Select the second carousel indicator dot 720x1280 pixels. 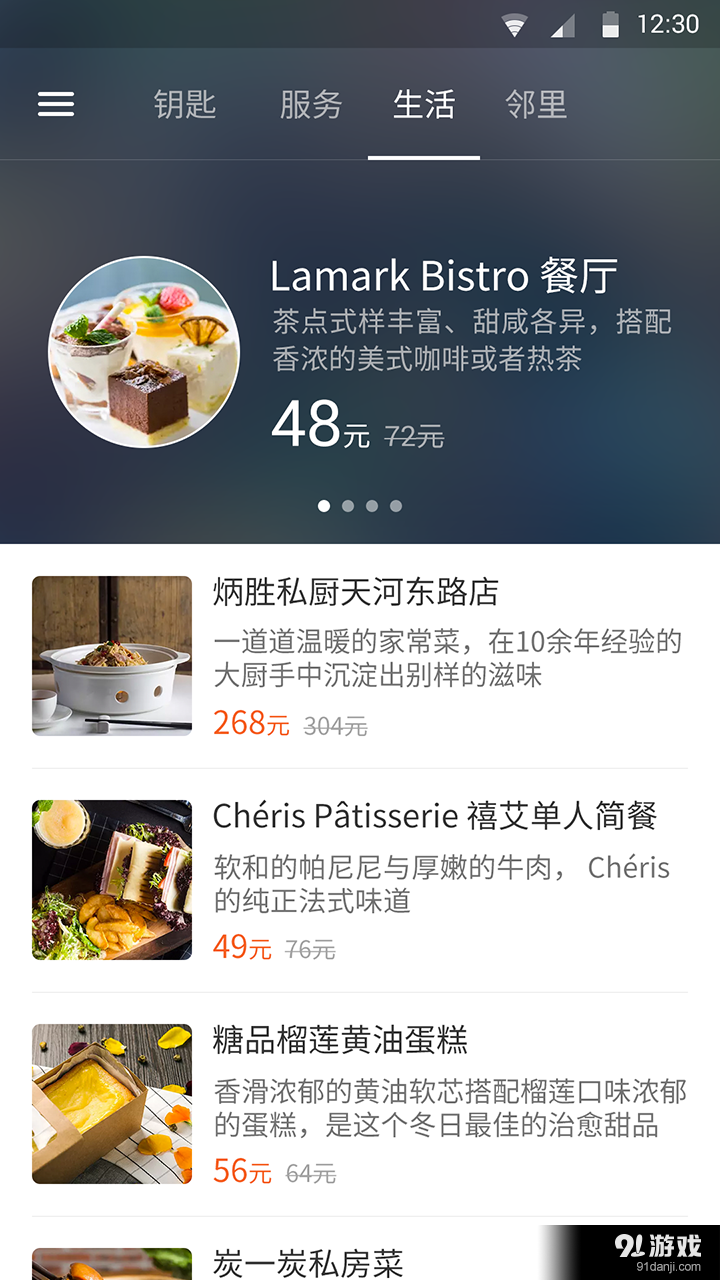(348, 506)
